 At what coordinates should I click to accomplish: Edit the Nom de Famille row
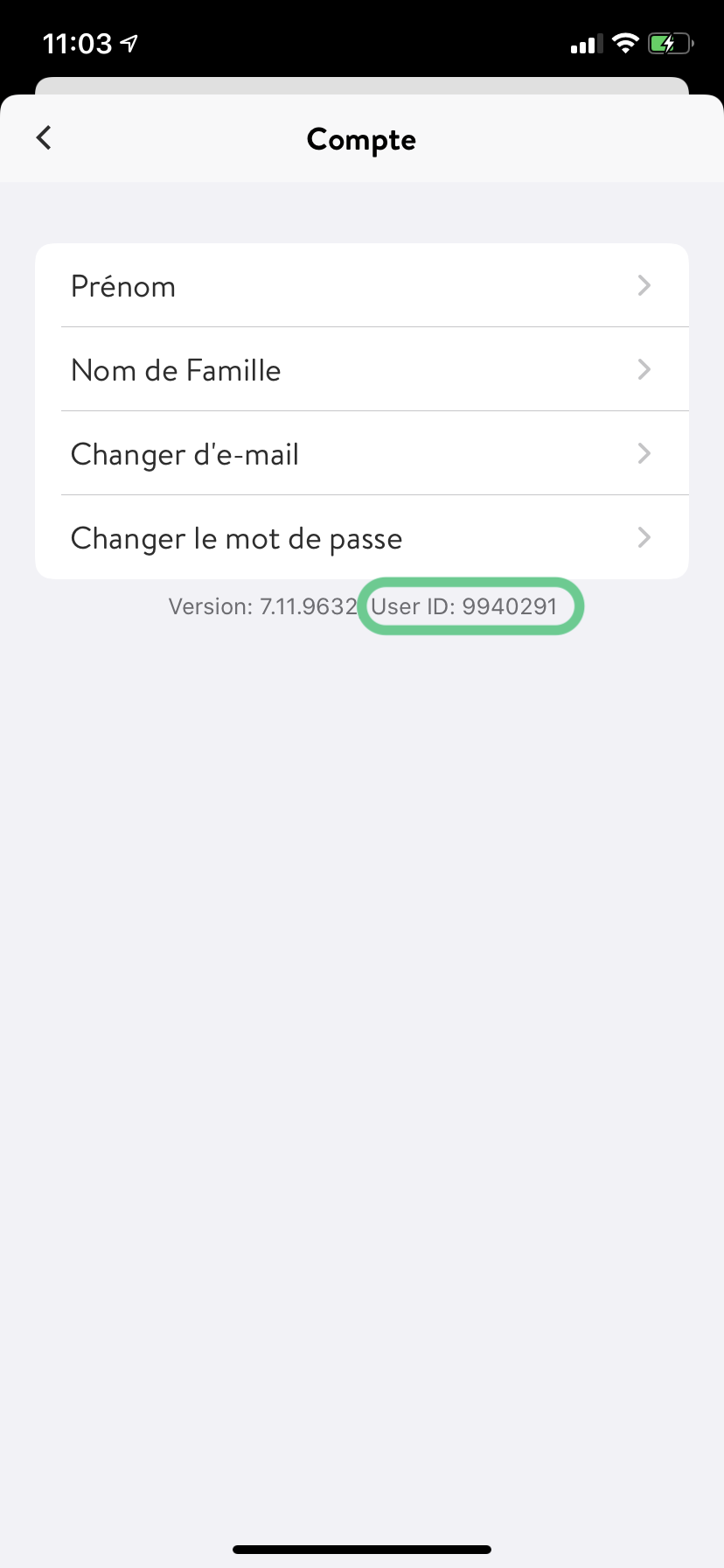click(361, 370)
